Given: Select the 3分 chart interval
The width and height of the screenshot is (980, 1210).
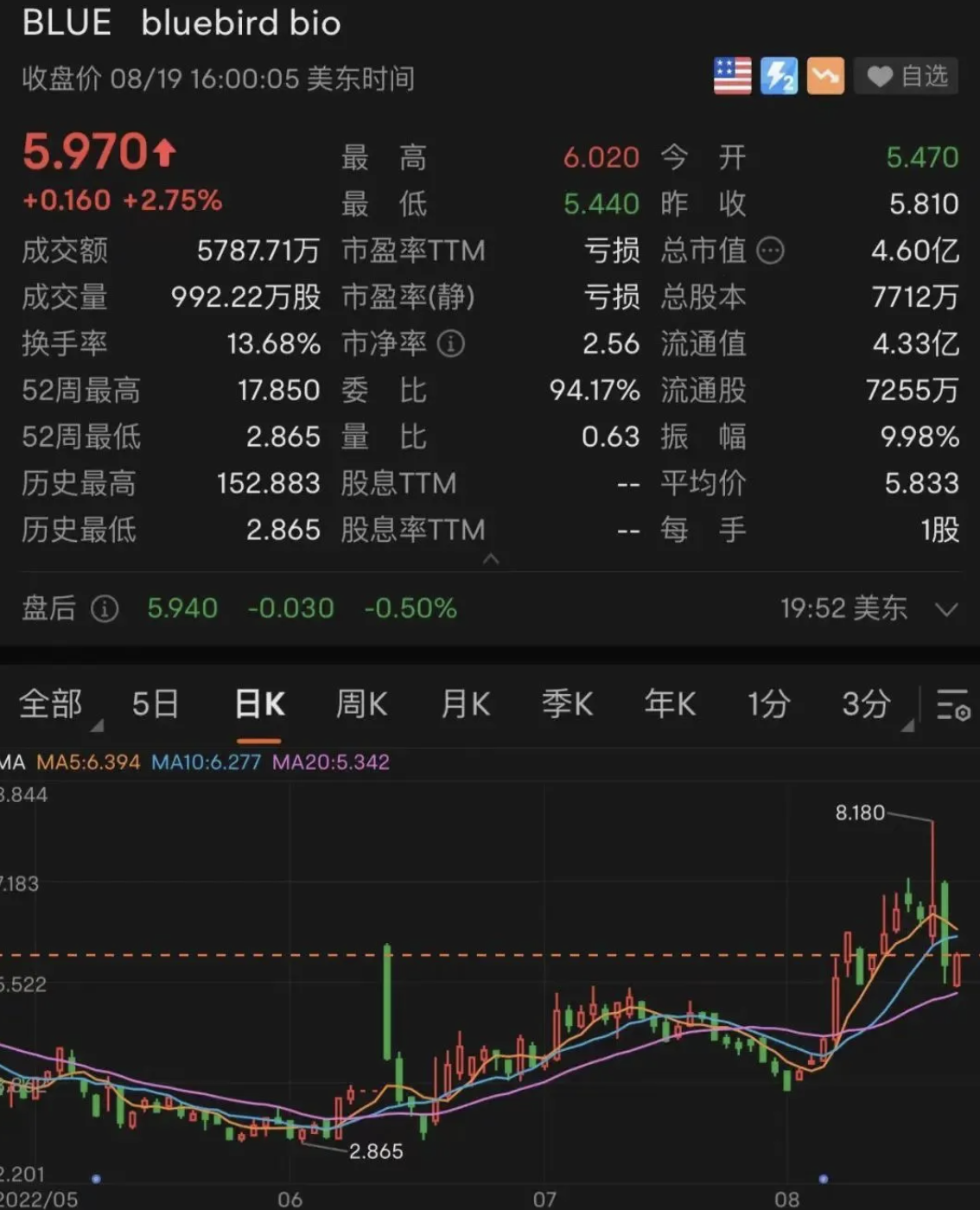Looking at the screenshot, I should click(x=867, y=704).
